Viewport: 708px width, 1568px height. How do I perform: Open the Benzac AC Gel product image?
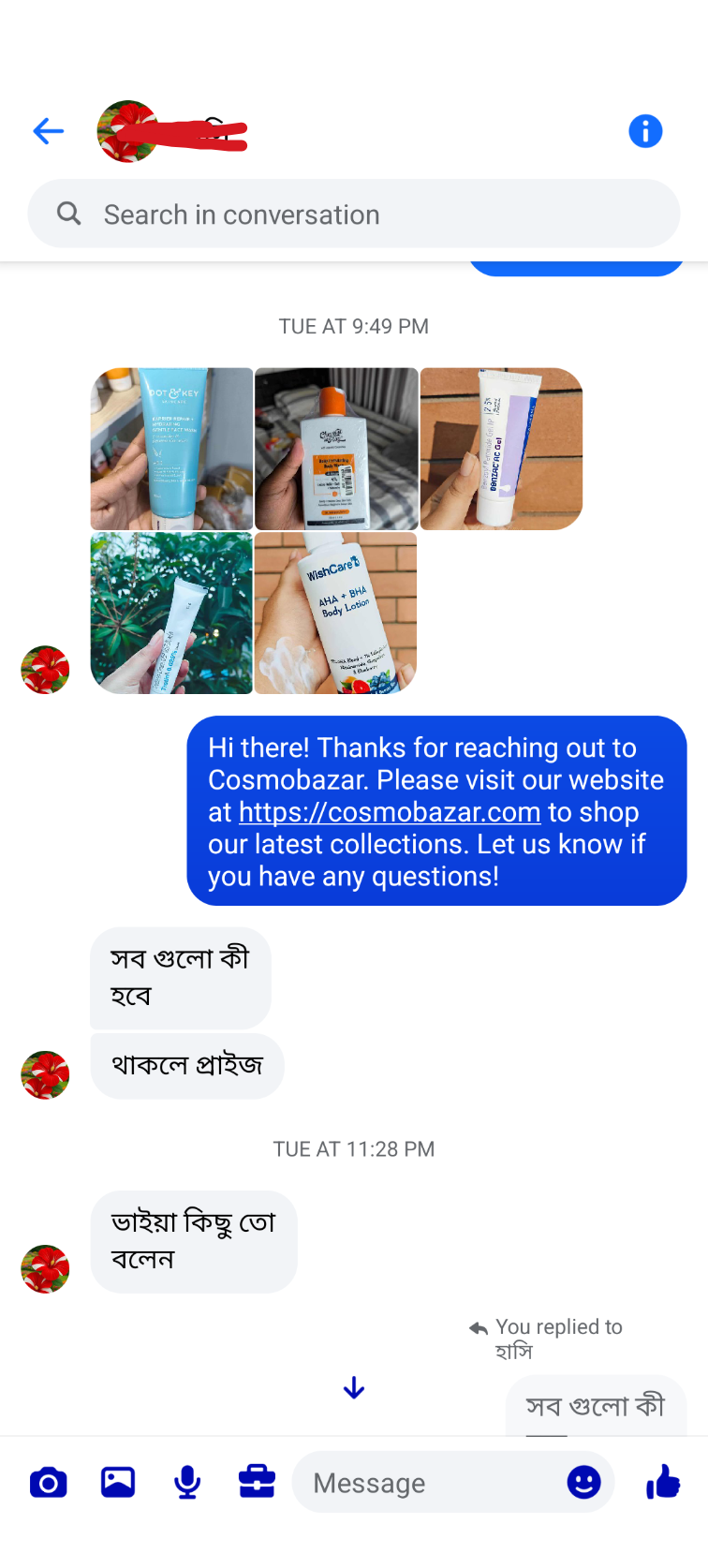[x=501, y=448]
